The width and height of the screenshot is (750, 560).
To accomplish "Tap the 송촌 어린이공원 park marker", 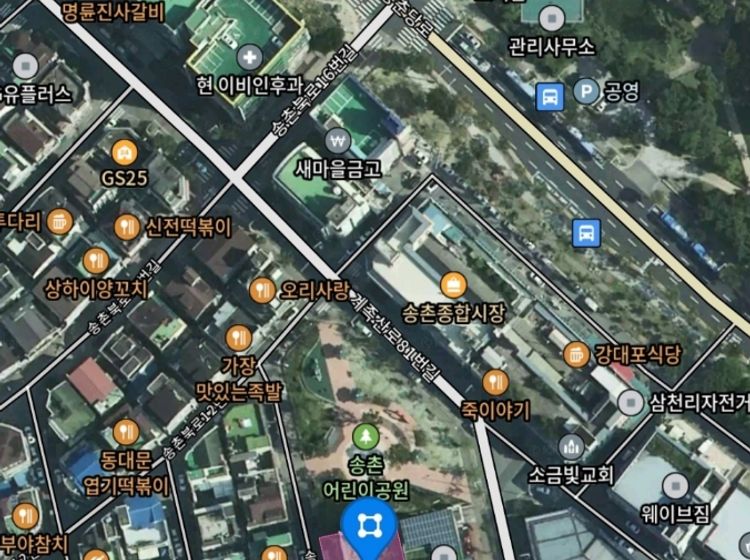I will click(x=366, y=436).
